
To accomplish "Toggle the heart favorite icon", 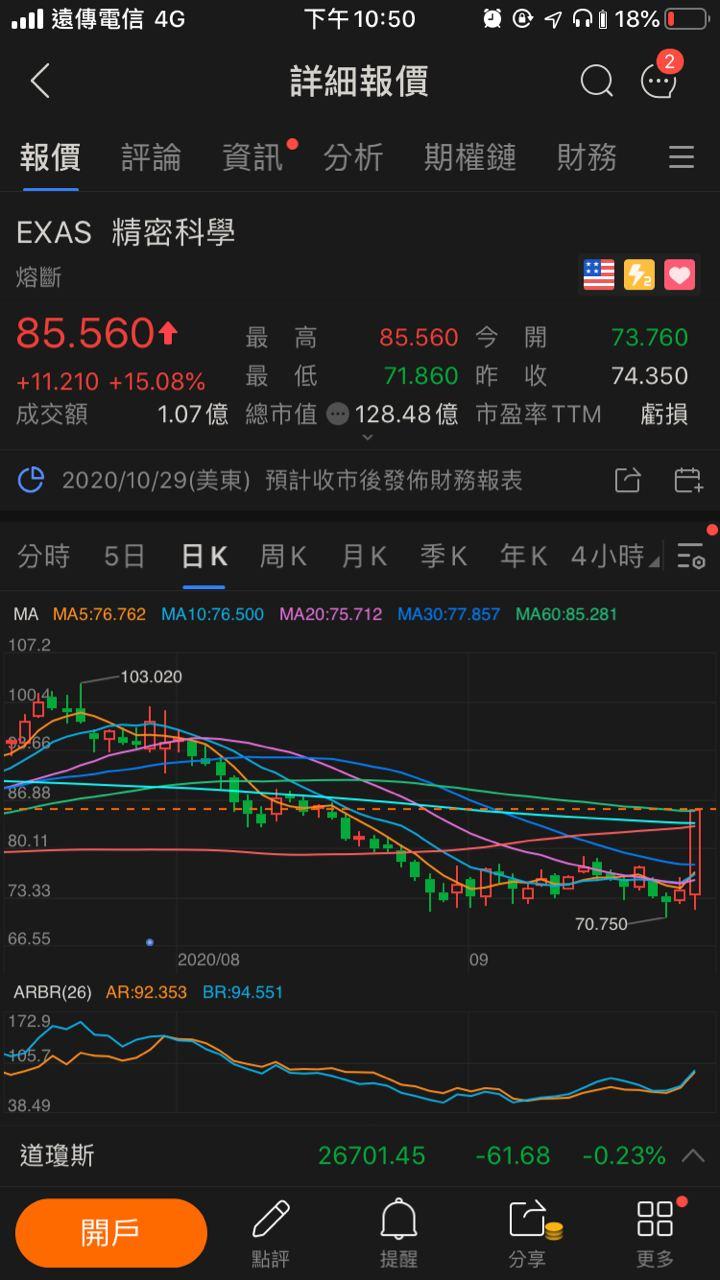I will [x=680, y=274].
